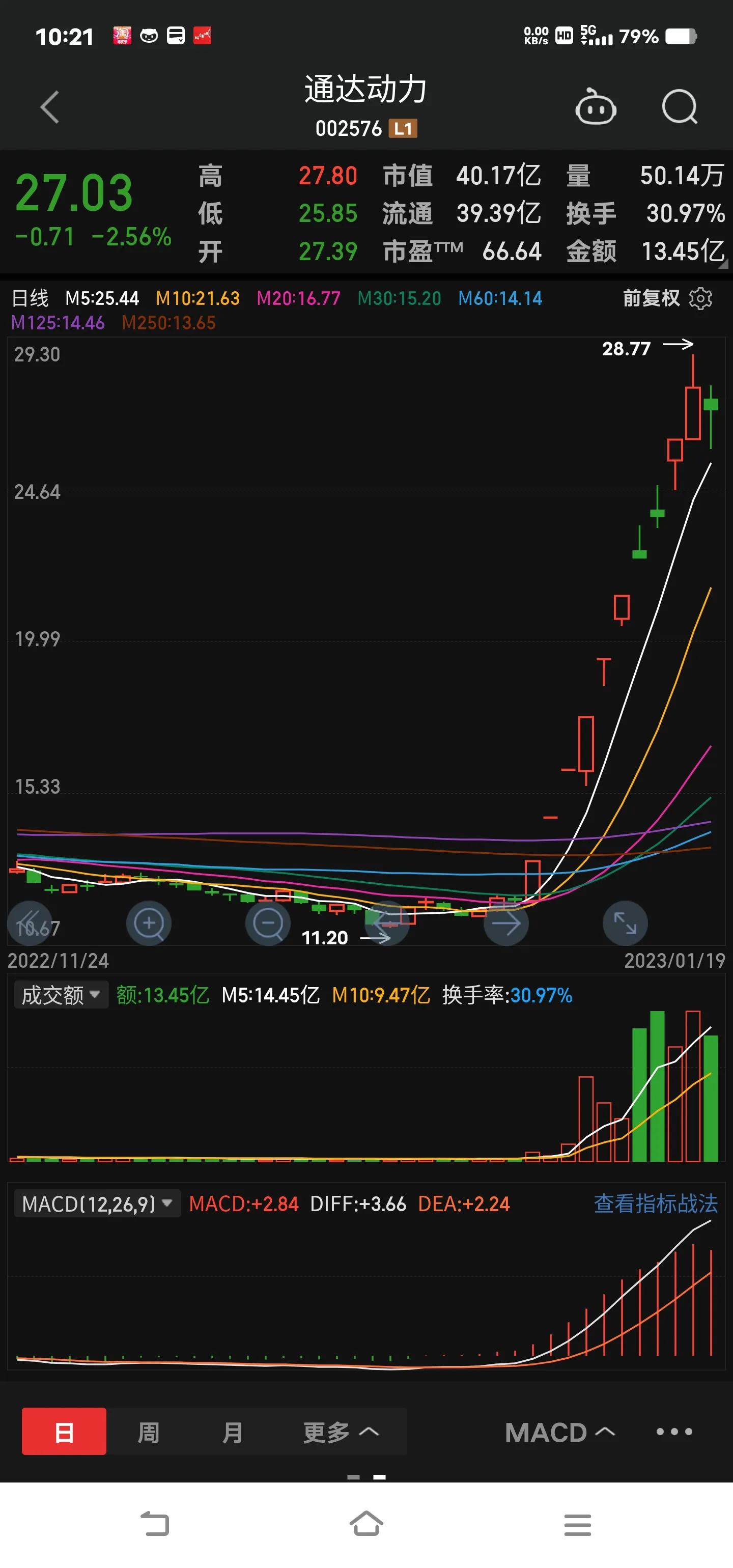Expand chart to fullscreen view

pos(625,923)
